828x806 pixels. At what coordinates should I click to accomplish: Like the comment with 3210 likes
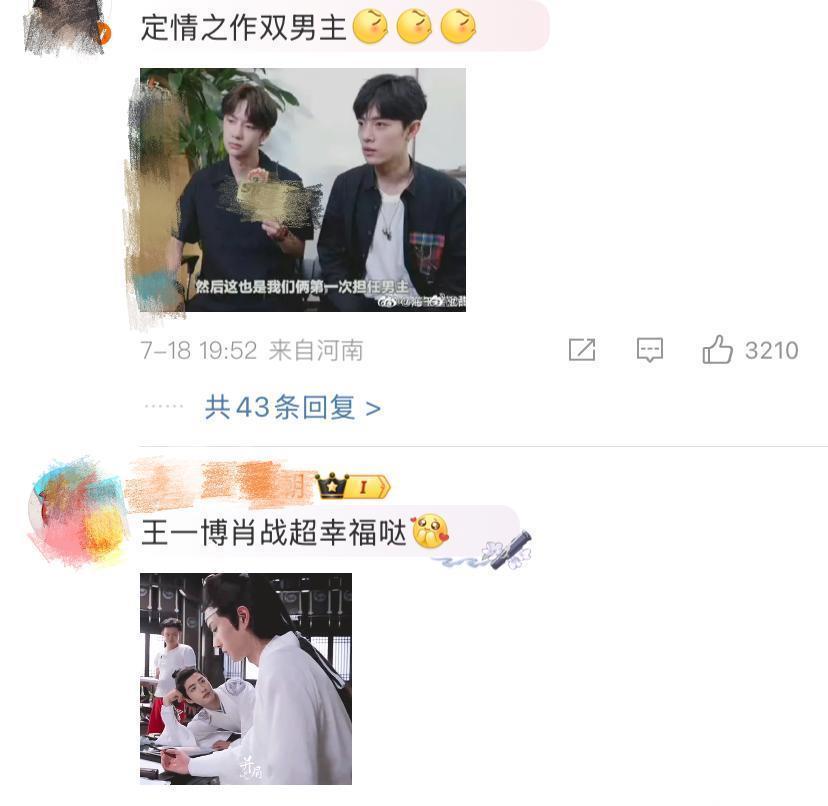pyautogui.click(x=718, y=350)
